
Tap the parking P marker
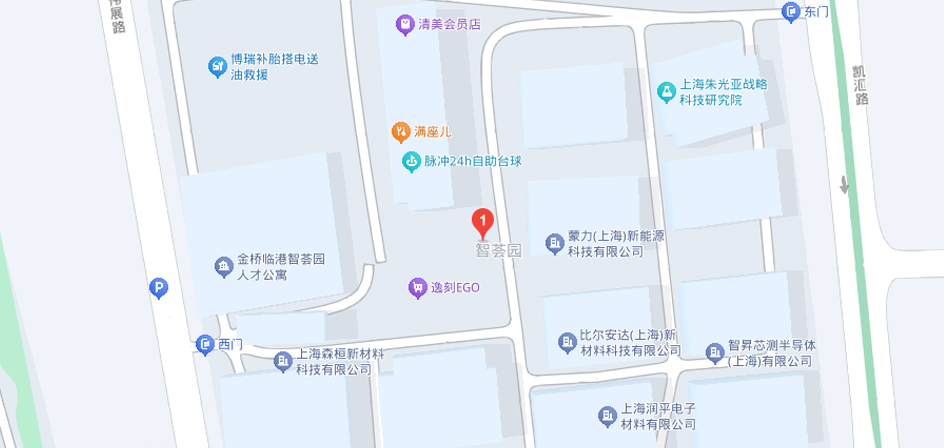[158, 289]
